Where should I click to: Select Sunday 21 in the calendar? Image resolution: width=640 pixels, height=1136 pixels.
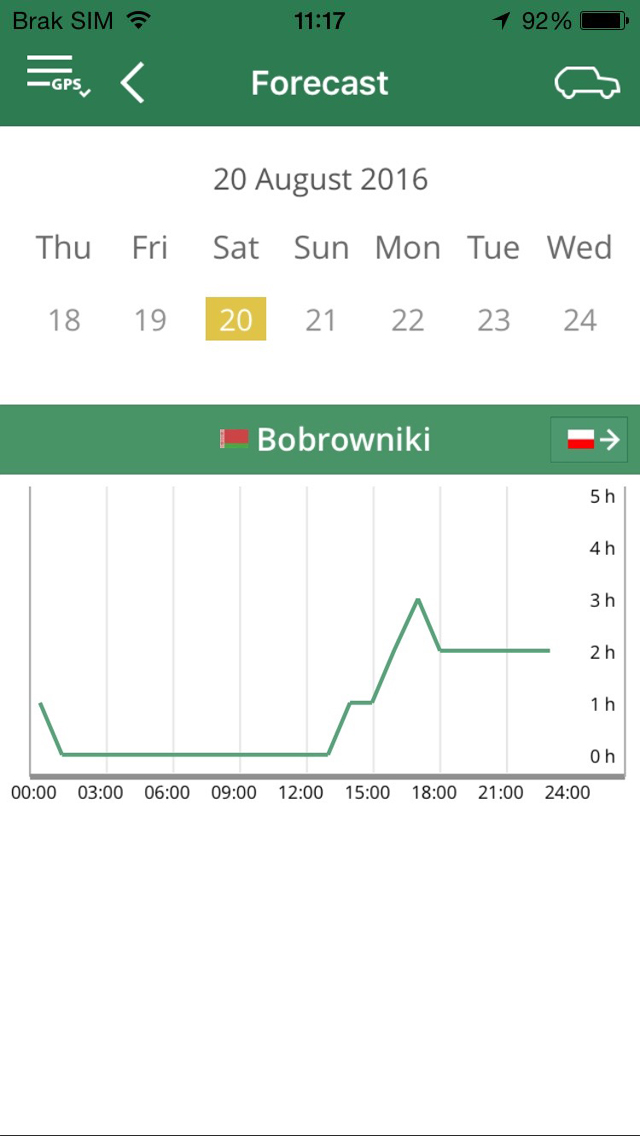321,320
